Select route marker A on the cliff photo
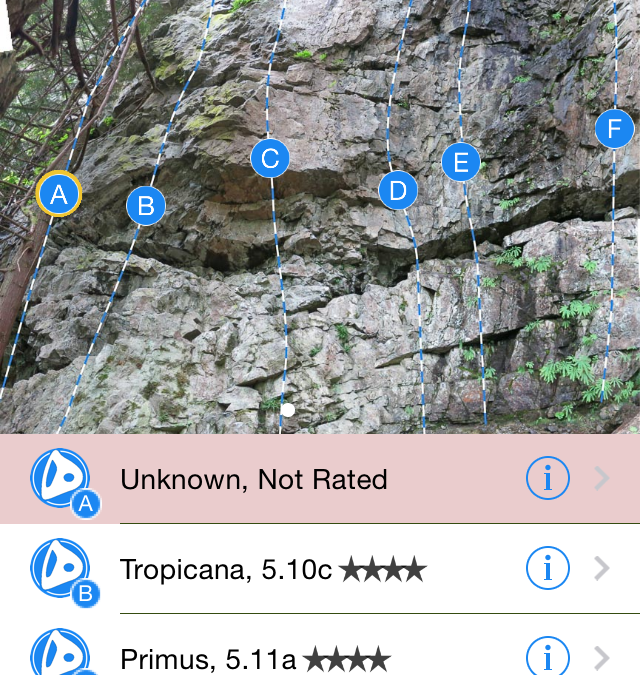The image size is (640, 675). (59, 195)
